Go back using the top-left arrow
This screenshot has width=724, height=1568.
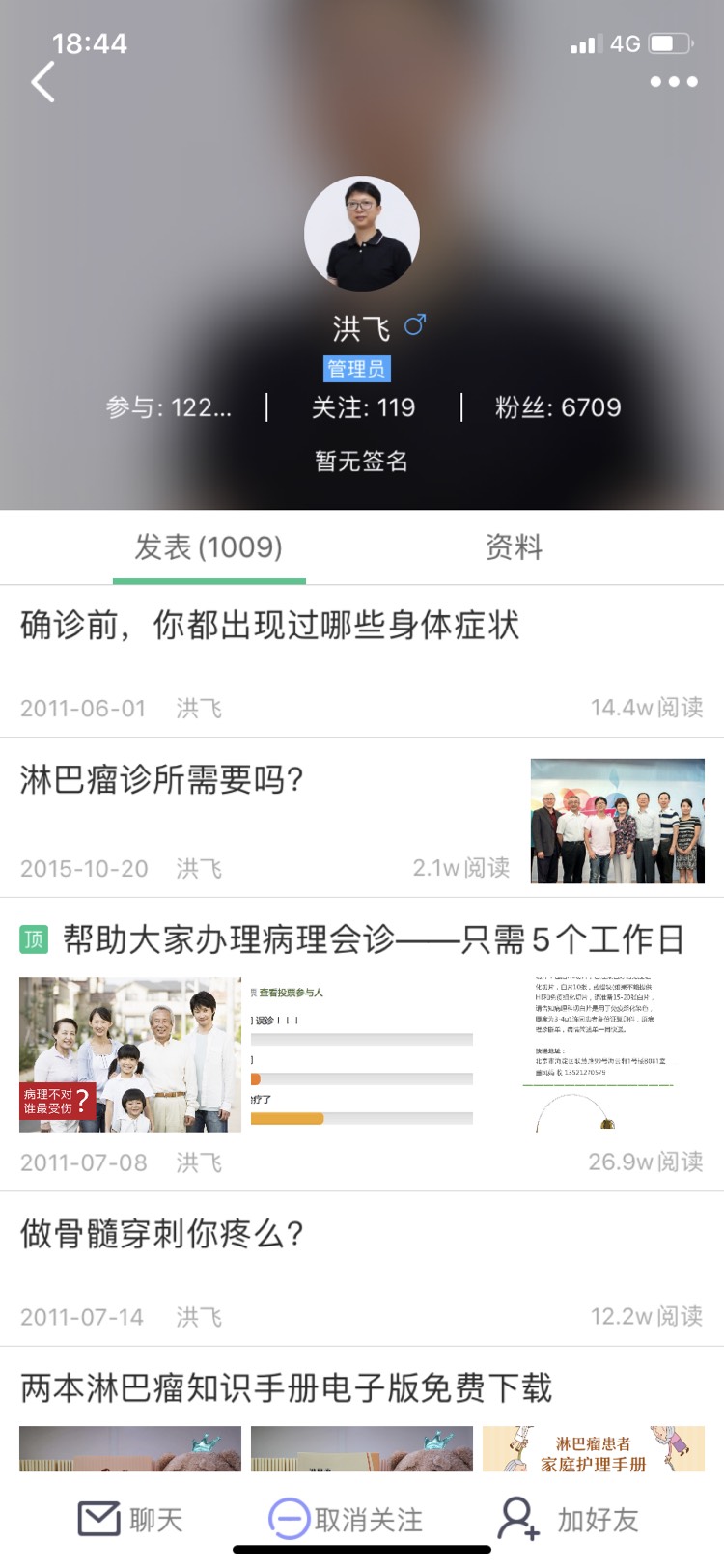(42, 82)
